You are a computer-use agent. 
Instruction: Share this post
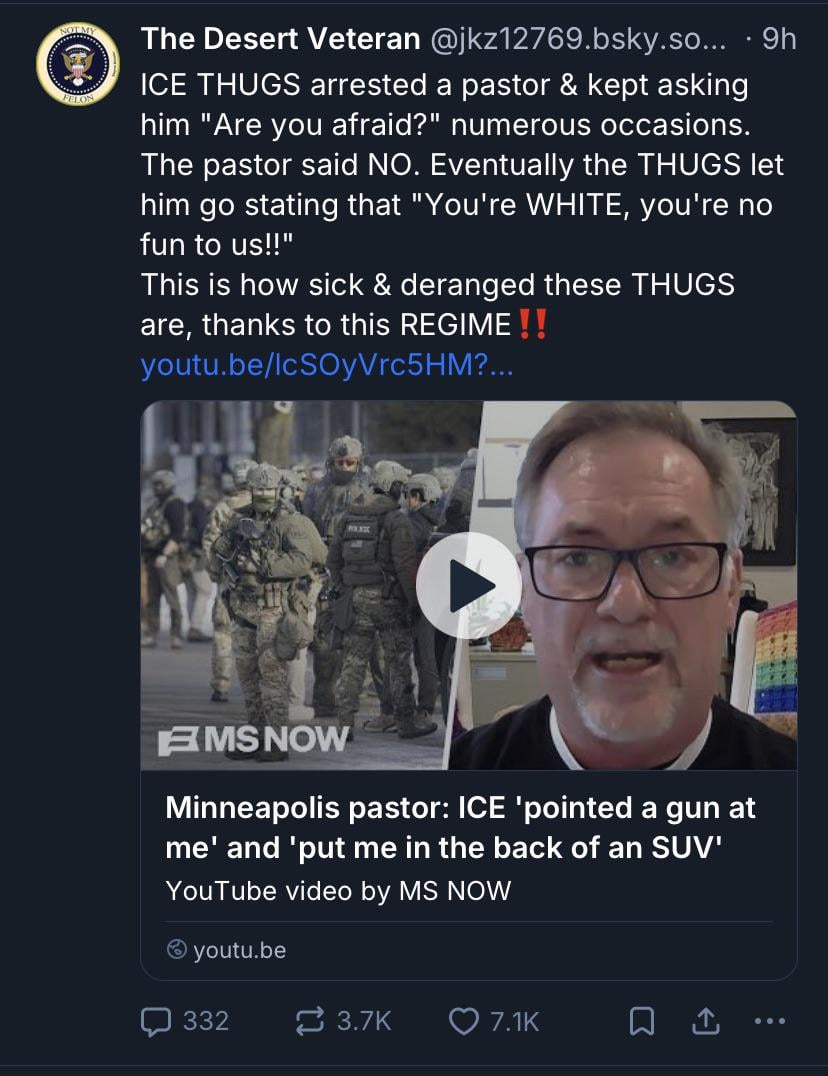pos(706,1020)
